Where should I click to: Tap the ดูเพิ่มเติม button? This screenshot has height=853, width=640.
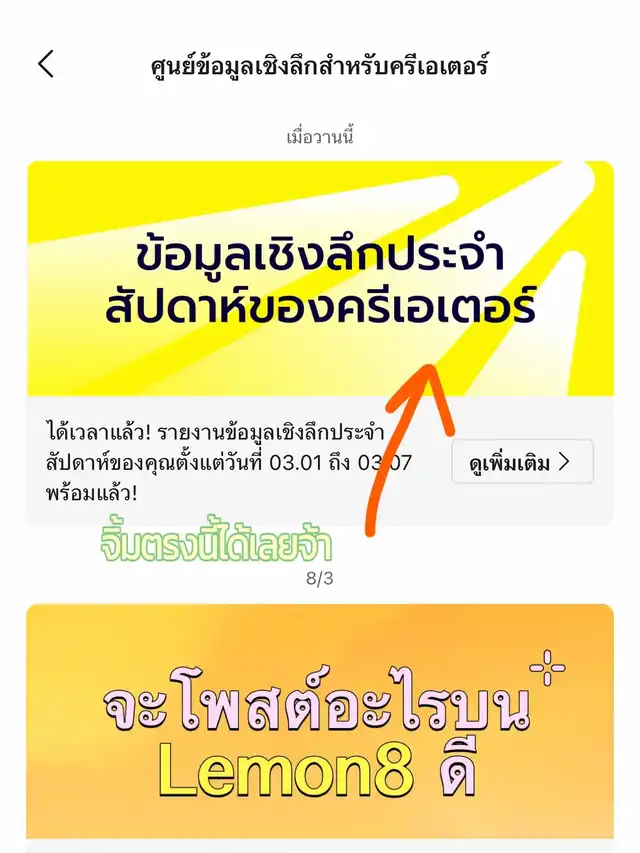point(522,462)
